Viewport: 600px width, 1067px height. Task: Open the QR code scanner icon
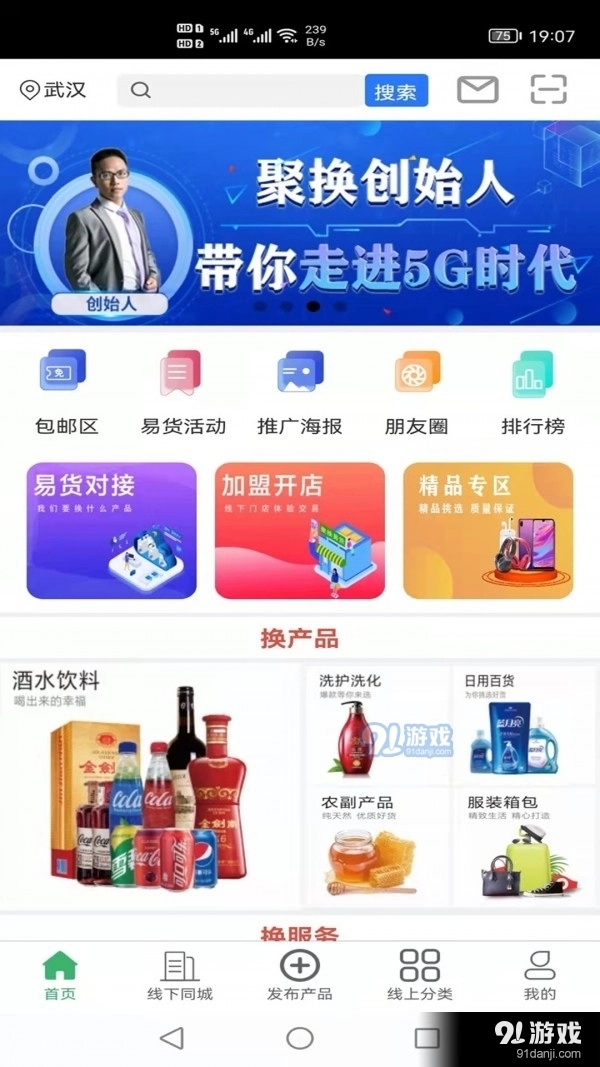point(548,90)
